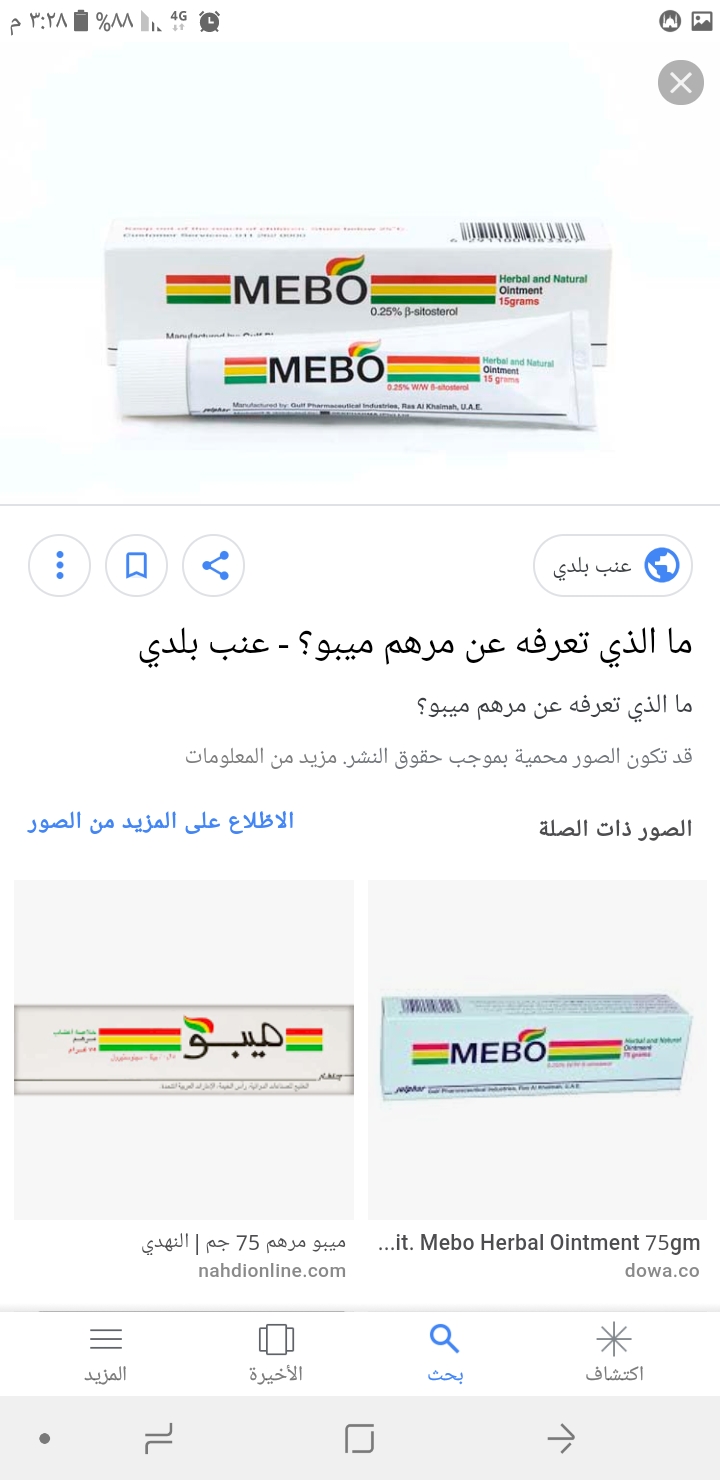Open the three-dot overflow menu
The width and height of the screenshot is (720, 1480).
(x=60, y=566)
